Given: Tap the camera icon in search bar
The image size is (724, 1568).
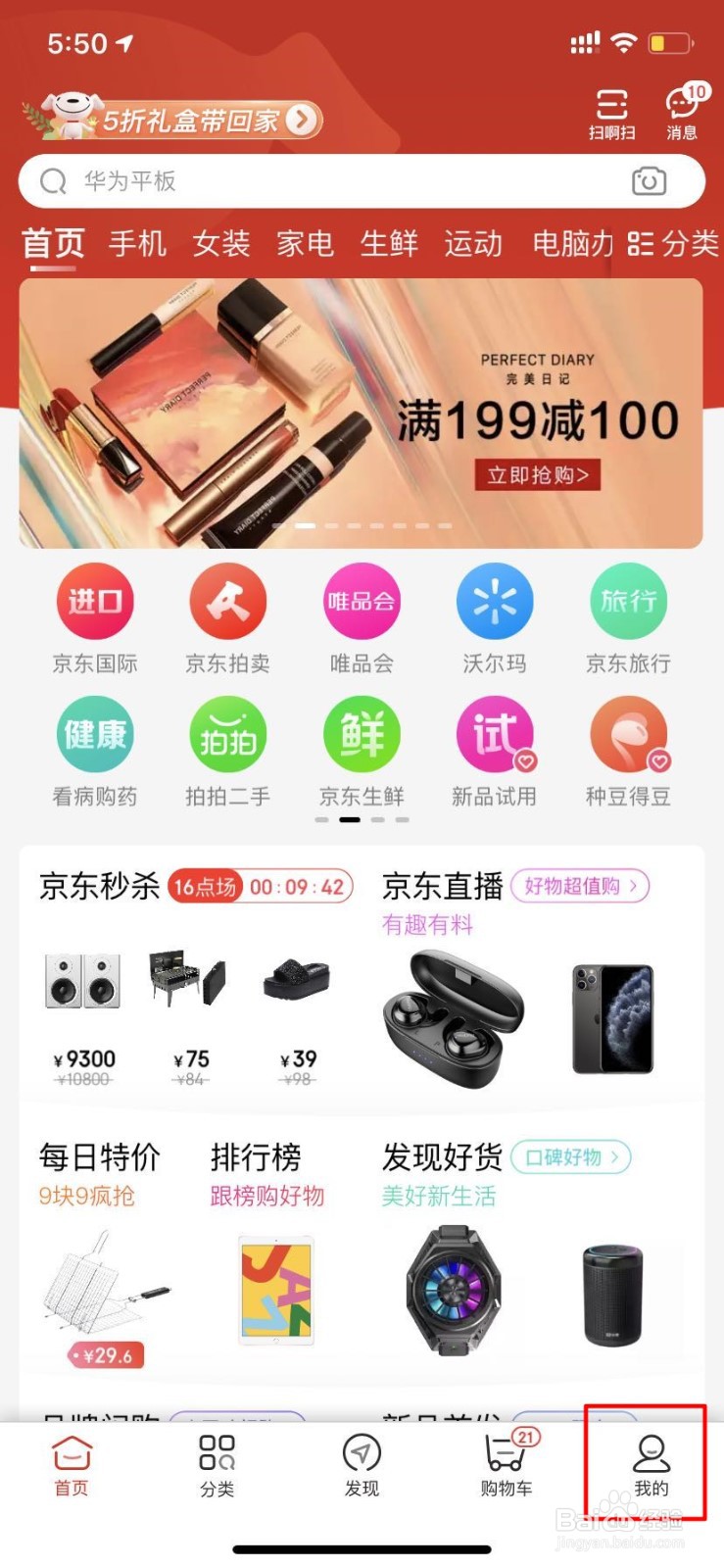Looking at the screenshot, I should point(651,182).
